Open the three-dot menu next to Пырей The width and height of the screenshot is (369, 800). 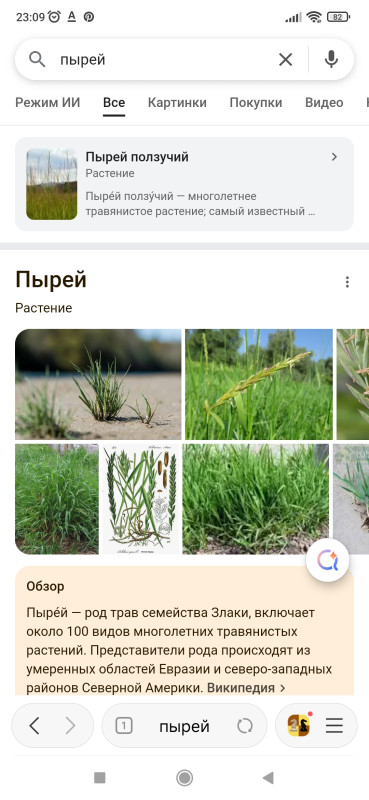coord(347,282)
